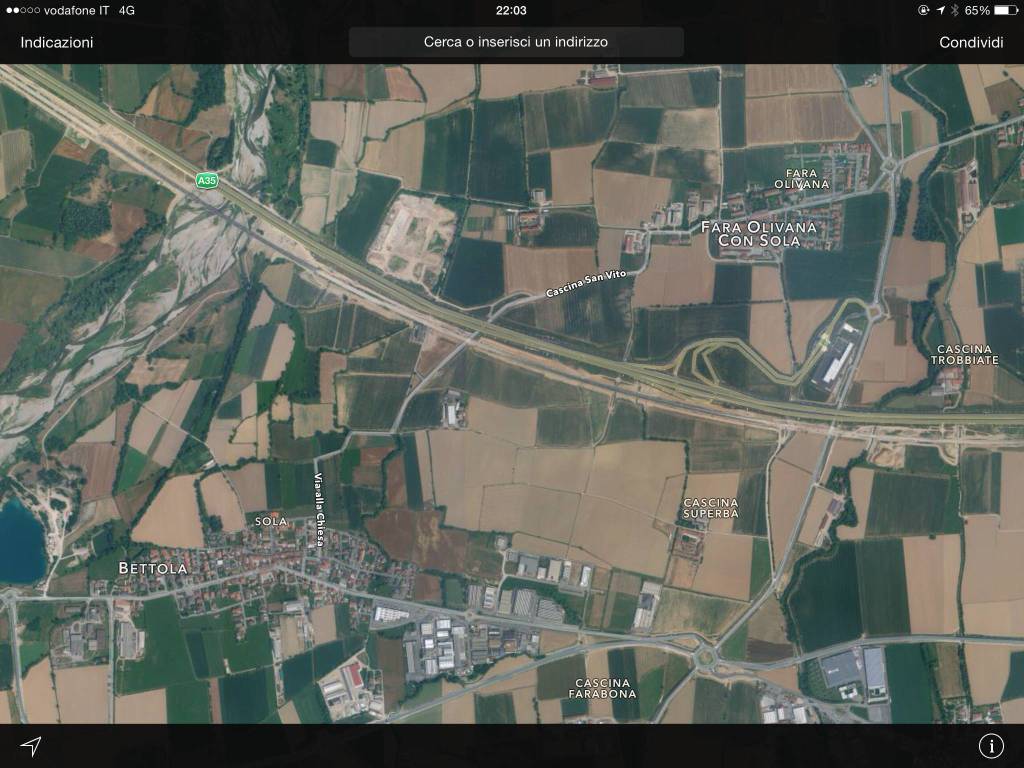Center map on current location

click(x=31, y=746)
